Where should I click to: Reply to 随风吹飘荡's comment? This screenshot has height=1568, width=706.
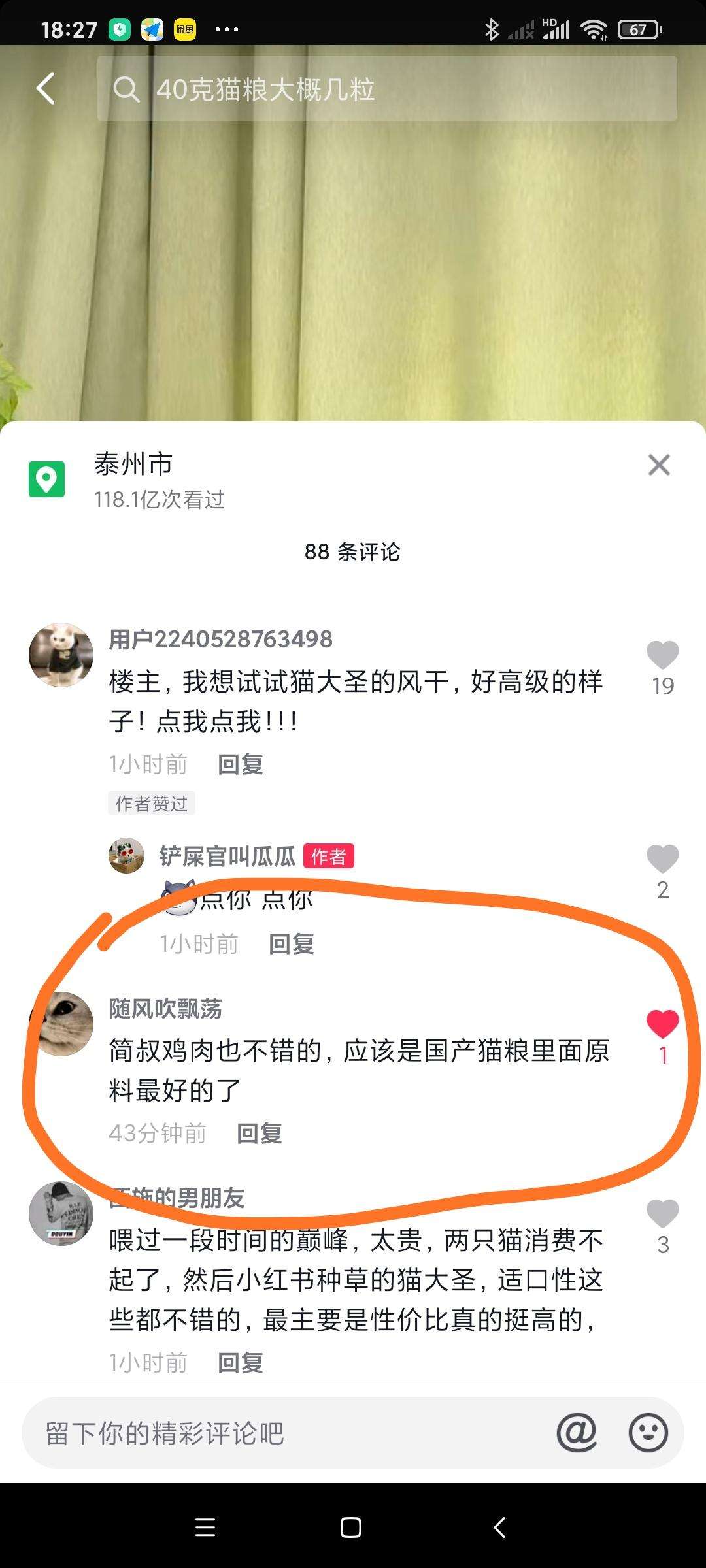(259, 1134)
